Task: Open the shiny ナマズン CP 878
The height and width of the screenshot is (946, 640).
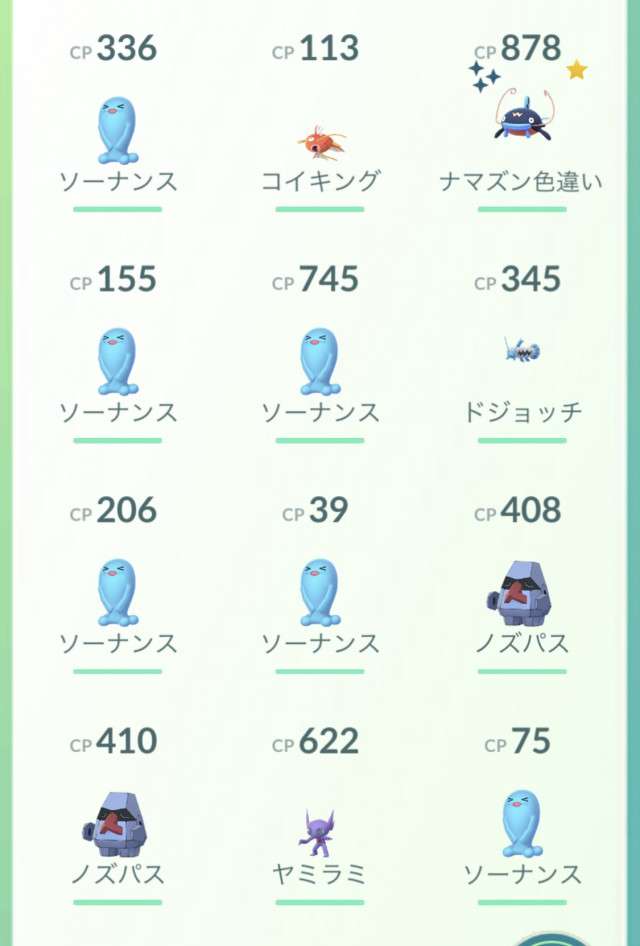Action: [x=522, y=118]
